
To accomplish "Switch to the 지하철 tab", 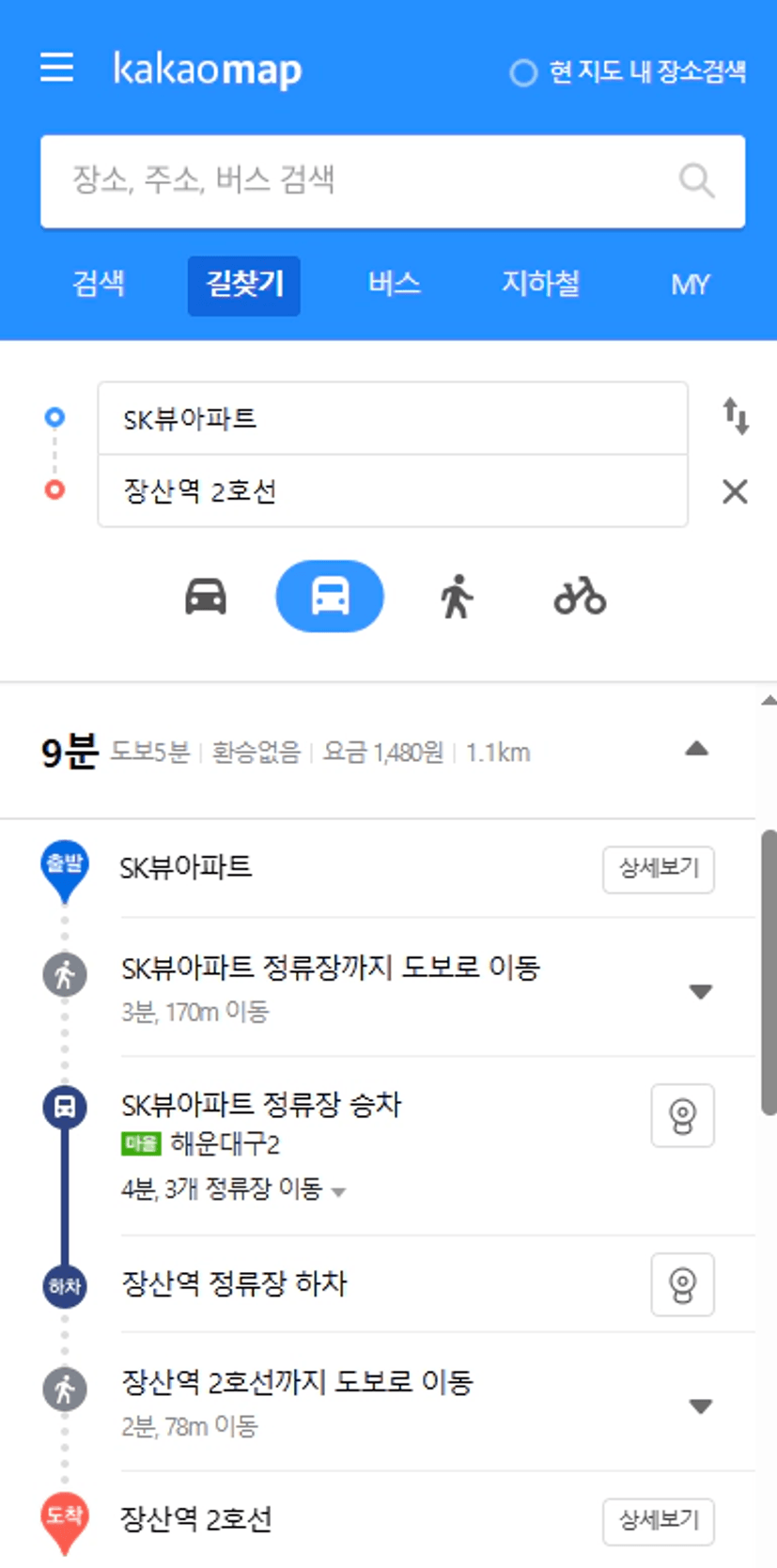I will coord(540,284).
